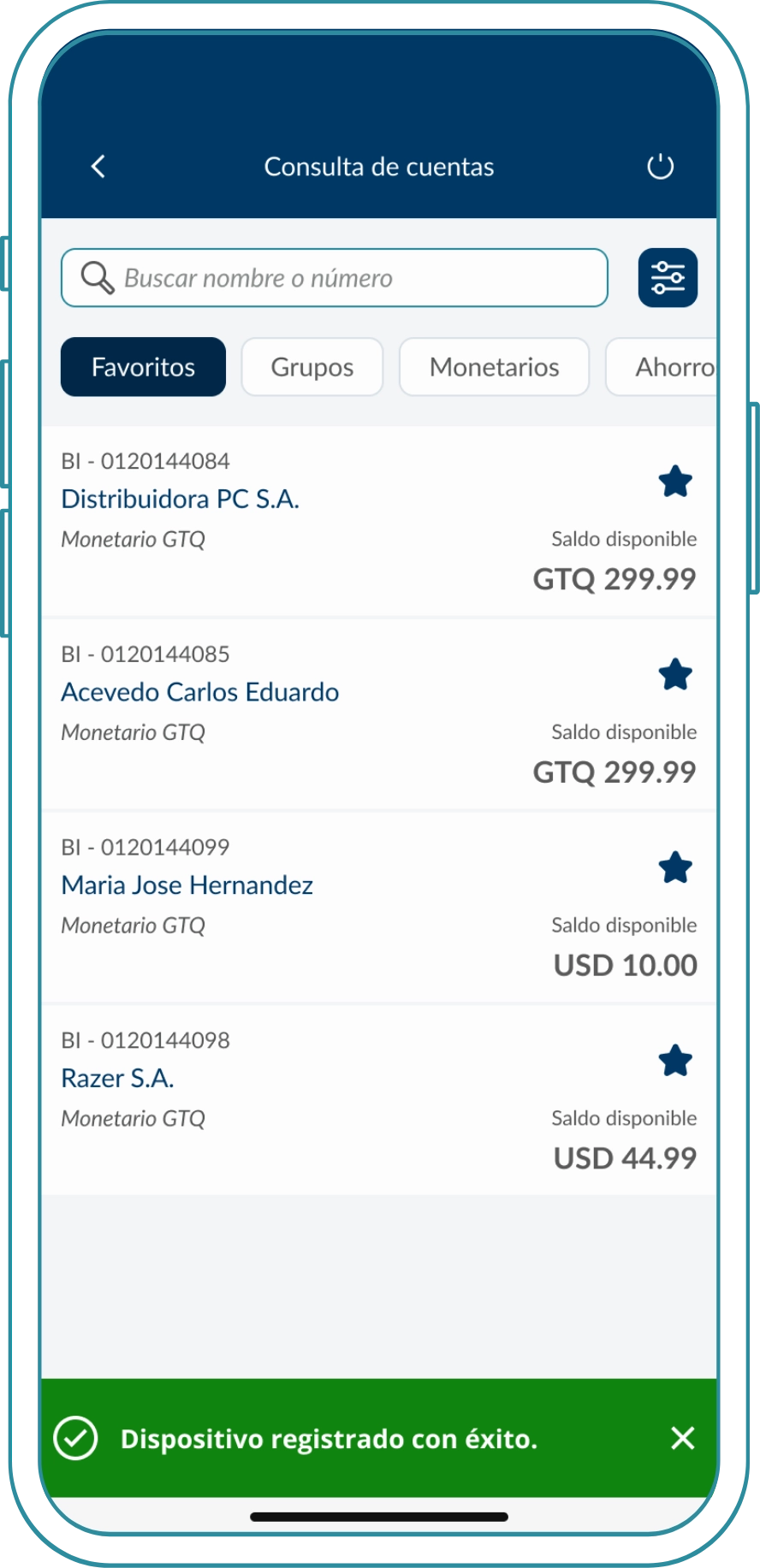The height and width of the screenshot is (1568, 760).
Task: Select the Favoritos filter chip
Action: 143,366
